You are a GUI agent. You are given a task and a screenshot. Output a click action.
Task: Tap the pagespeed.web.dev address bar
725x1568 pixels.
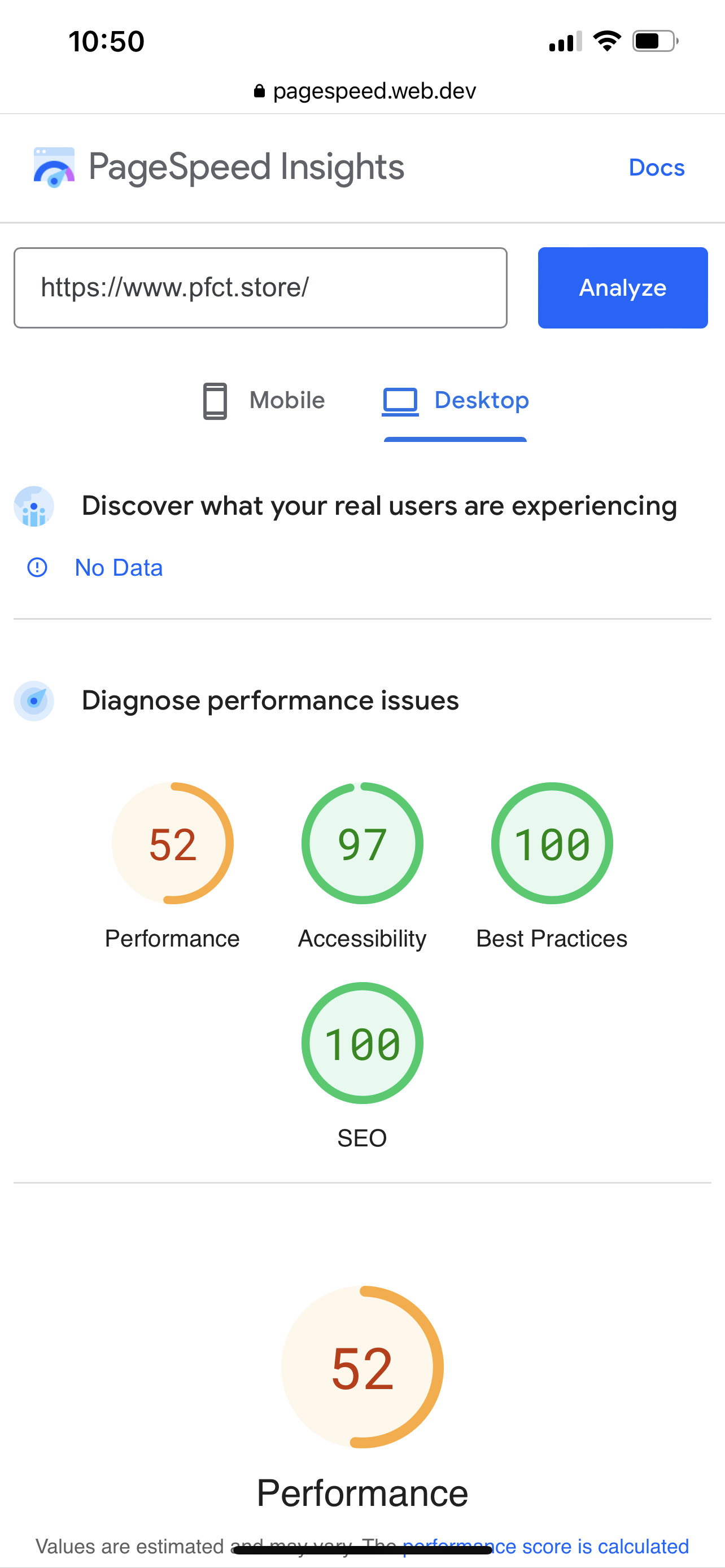pos(364,91)
